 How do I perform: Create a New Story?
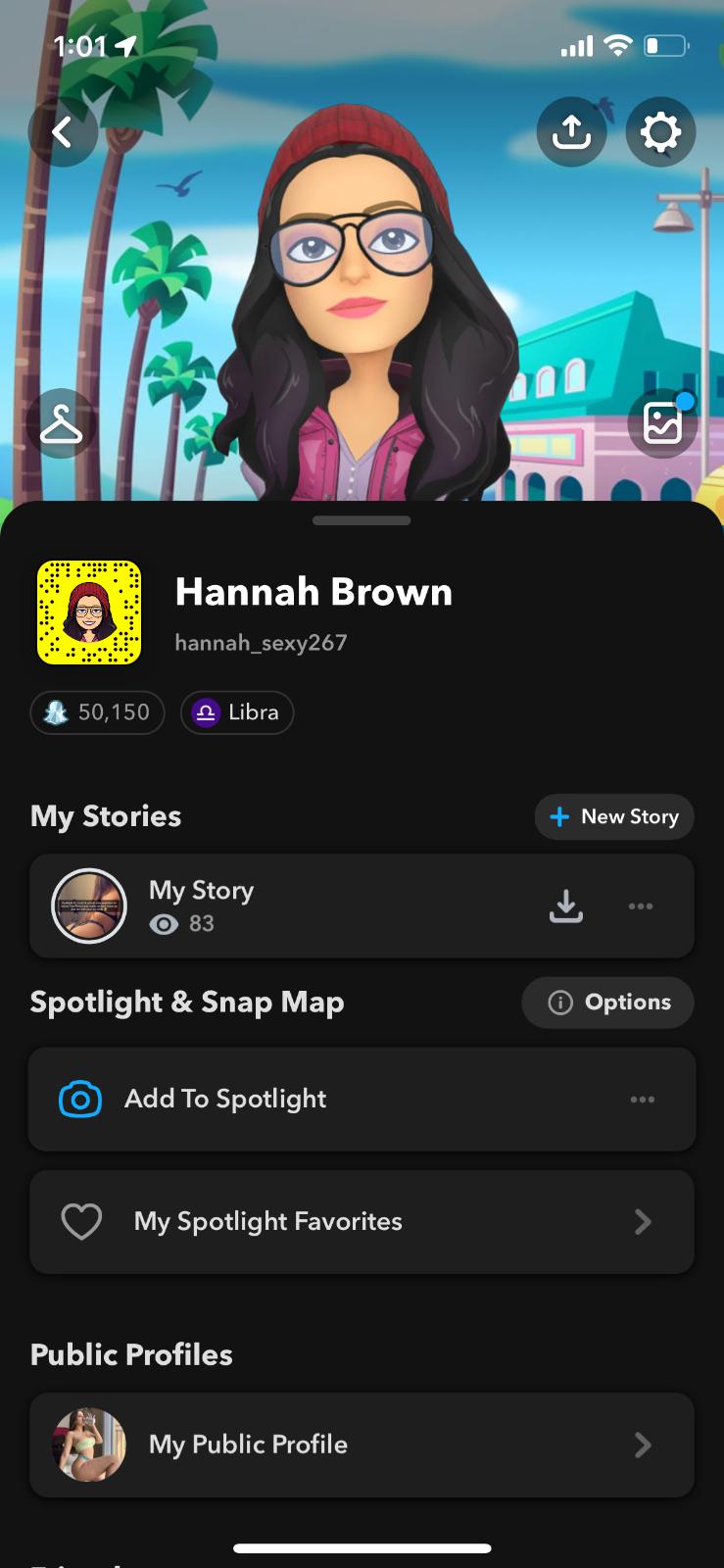(614, 816)
